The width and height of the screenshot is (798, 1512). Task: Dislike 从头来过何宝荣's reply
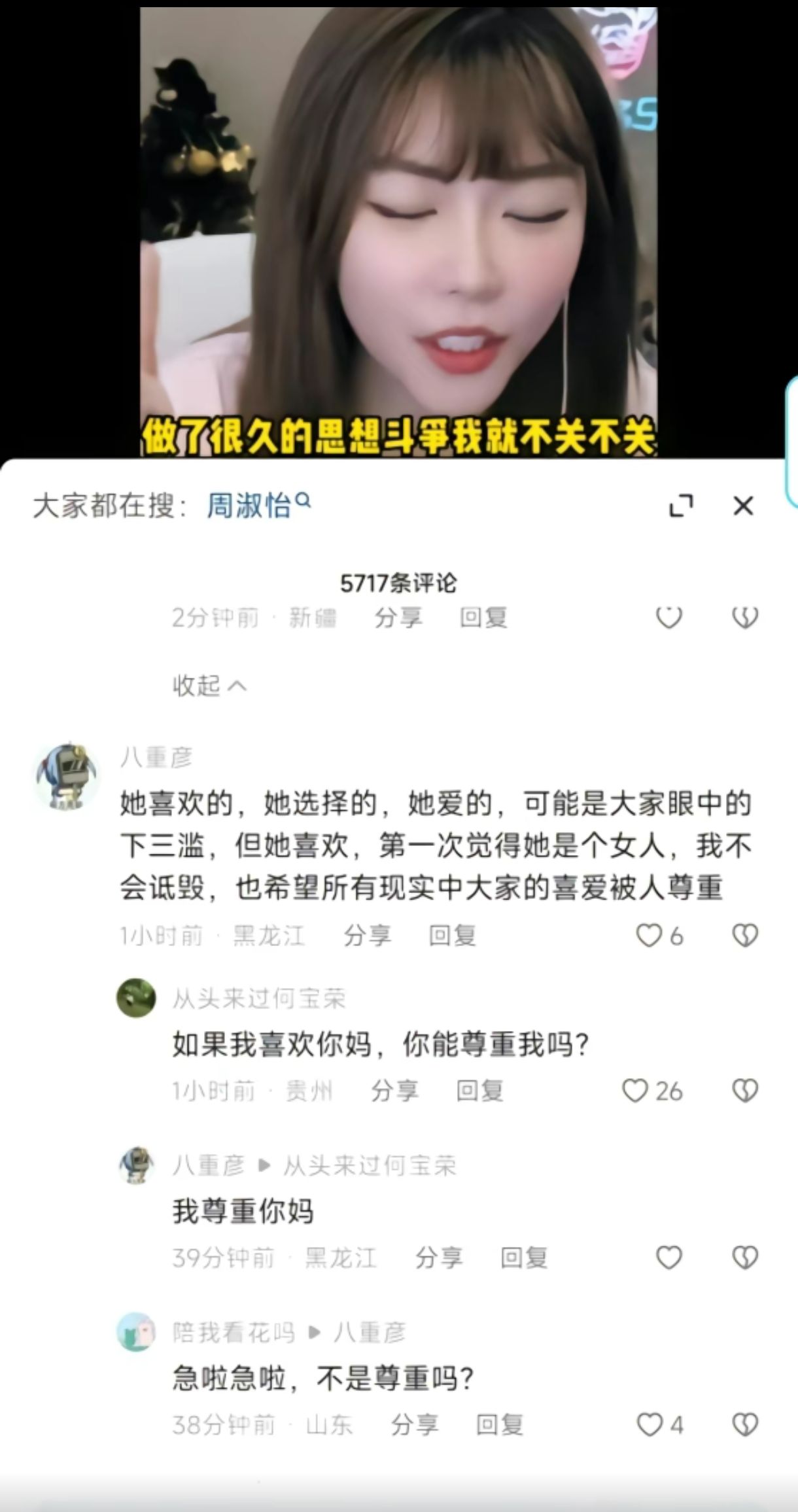(745, 1091)
